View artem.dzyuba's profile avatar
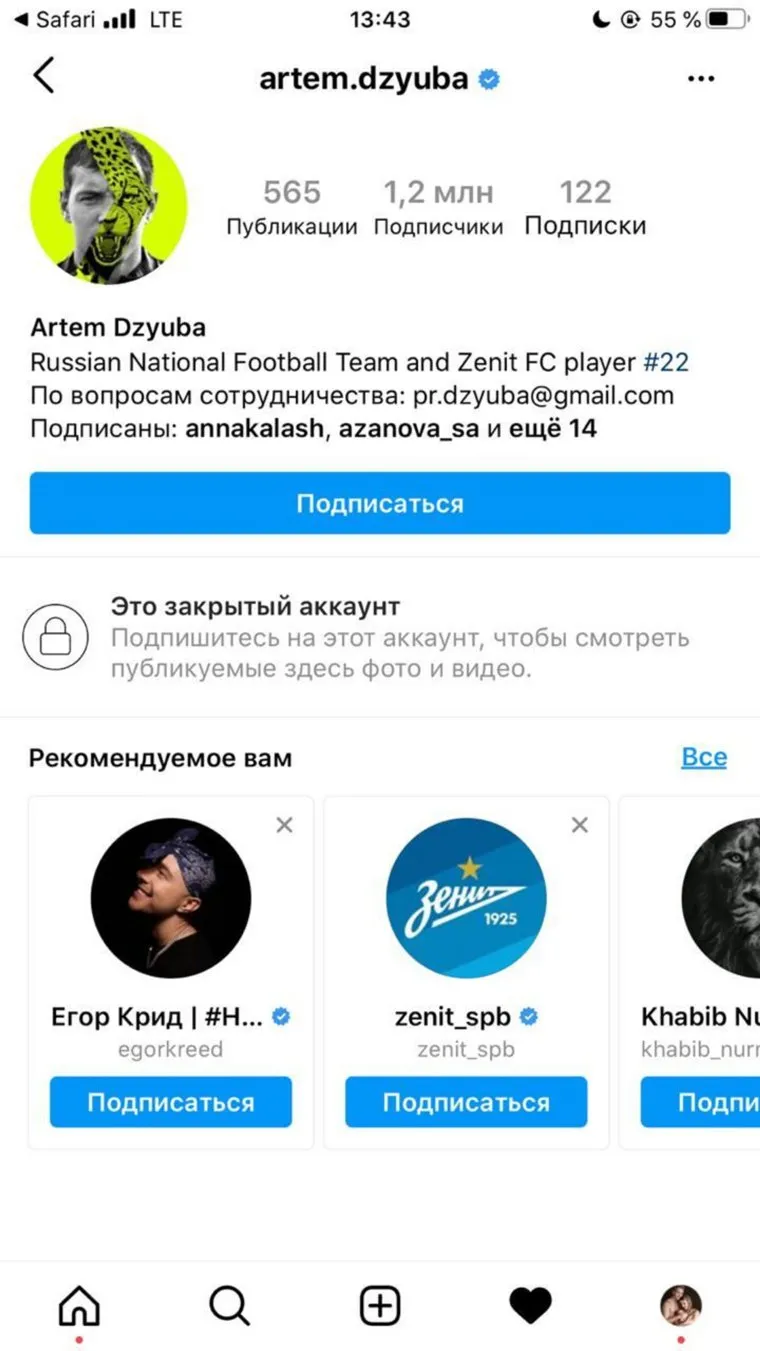760x1351 pixels. pos(109,207)
